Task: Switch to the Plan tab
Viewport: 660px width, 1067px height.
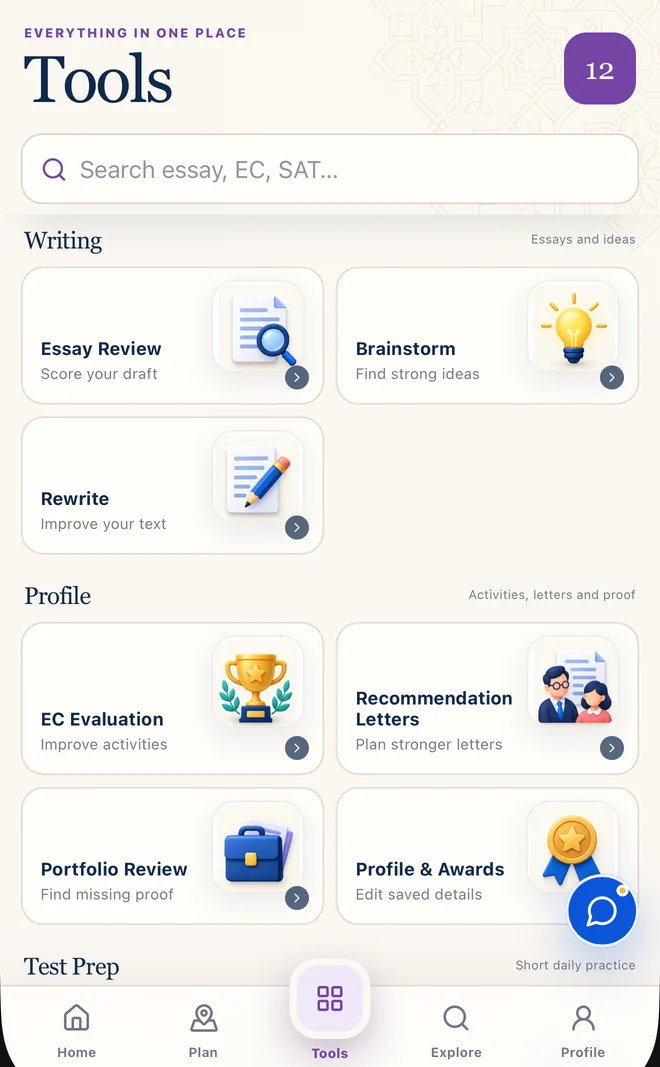Action: (203, 1031)
